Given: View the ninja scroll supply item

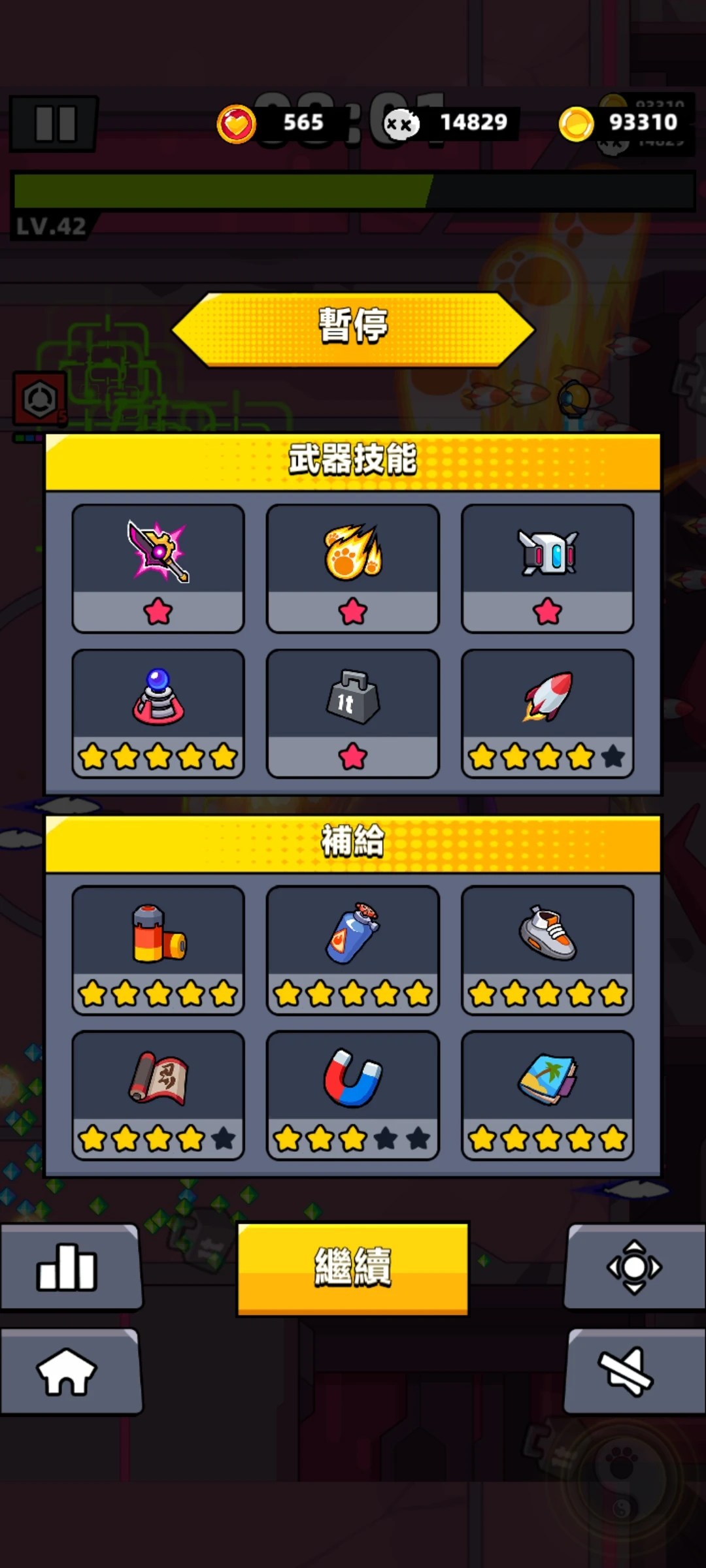Looking at the screenshot, I should click(158, 1095).
